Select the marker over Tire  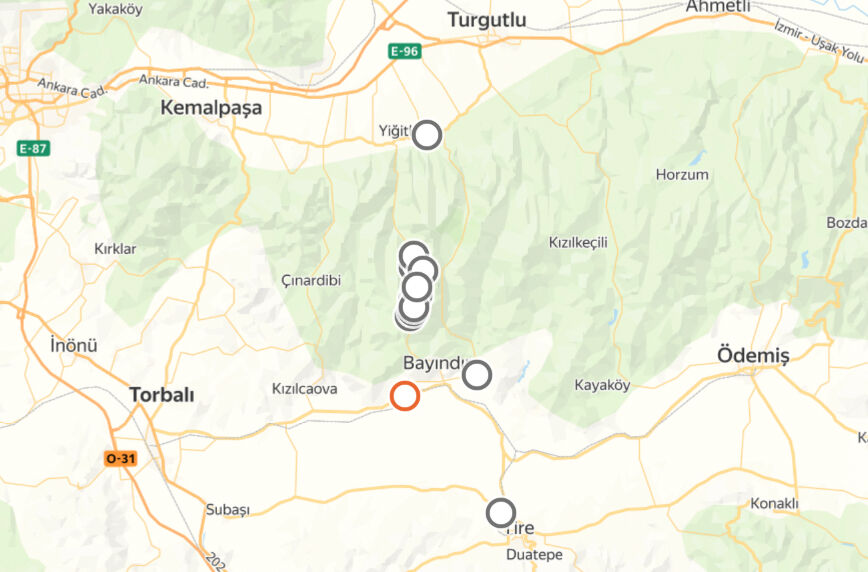501,513
